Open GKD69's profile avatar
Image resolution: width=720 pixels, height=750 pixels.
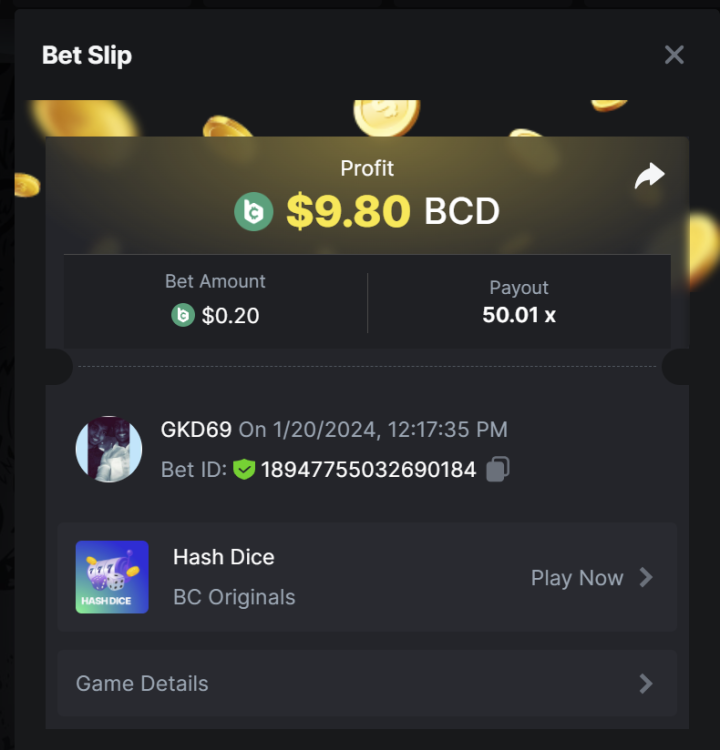[x=109, y=449]
